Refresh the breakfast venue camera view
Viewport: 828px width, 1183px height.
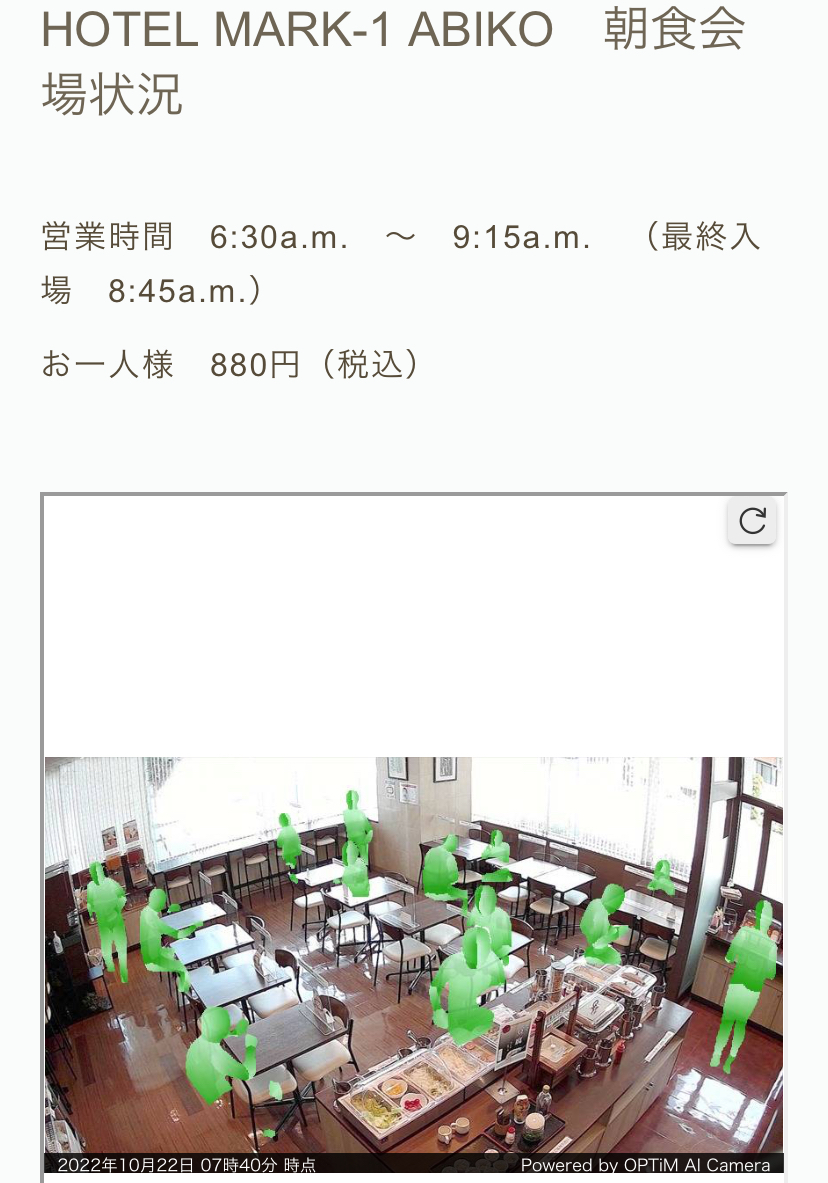pos(752,521)
